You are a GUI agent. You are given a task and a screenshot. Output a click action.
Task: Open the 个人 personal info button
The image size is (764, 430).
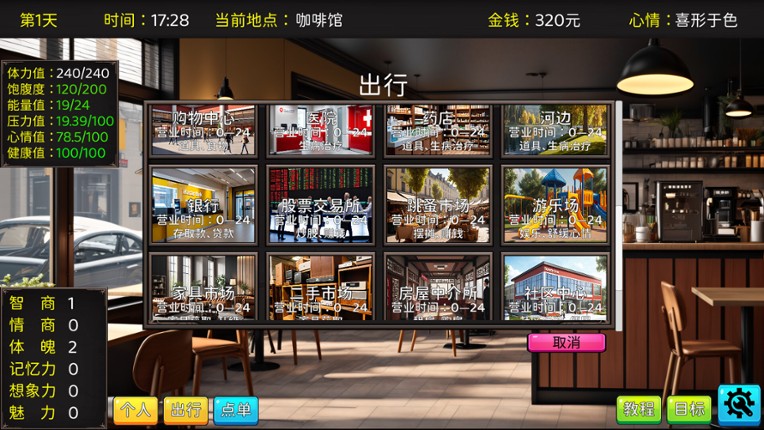point(135,410)
